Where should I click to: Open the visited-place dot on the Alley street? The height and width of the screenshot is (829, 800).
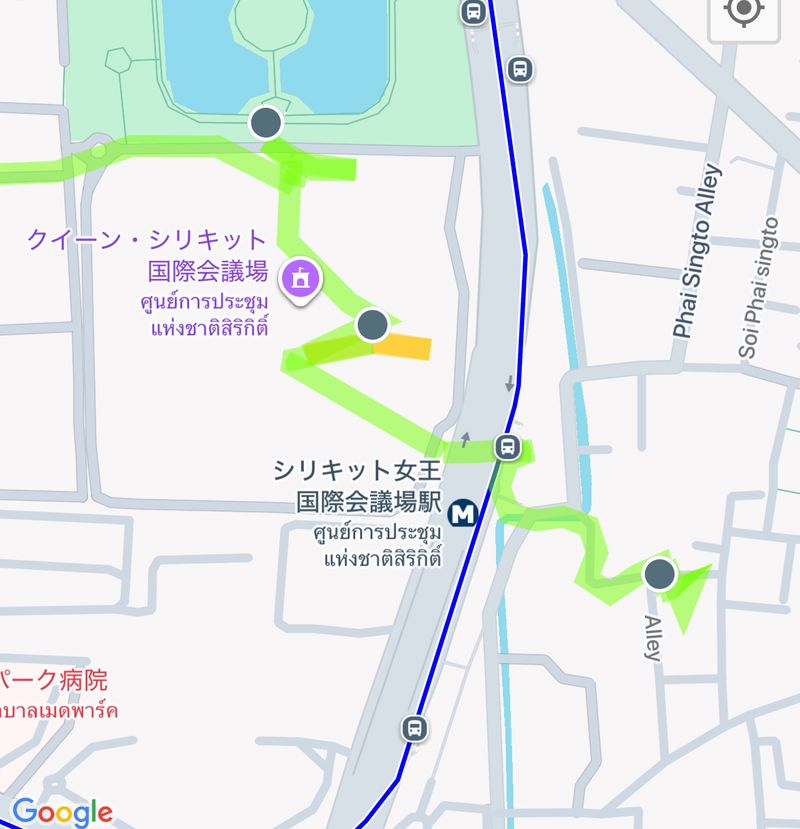point(659,574)
